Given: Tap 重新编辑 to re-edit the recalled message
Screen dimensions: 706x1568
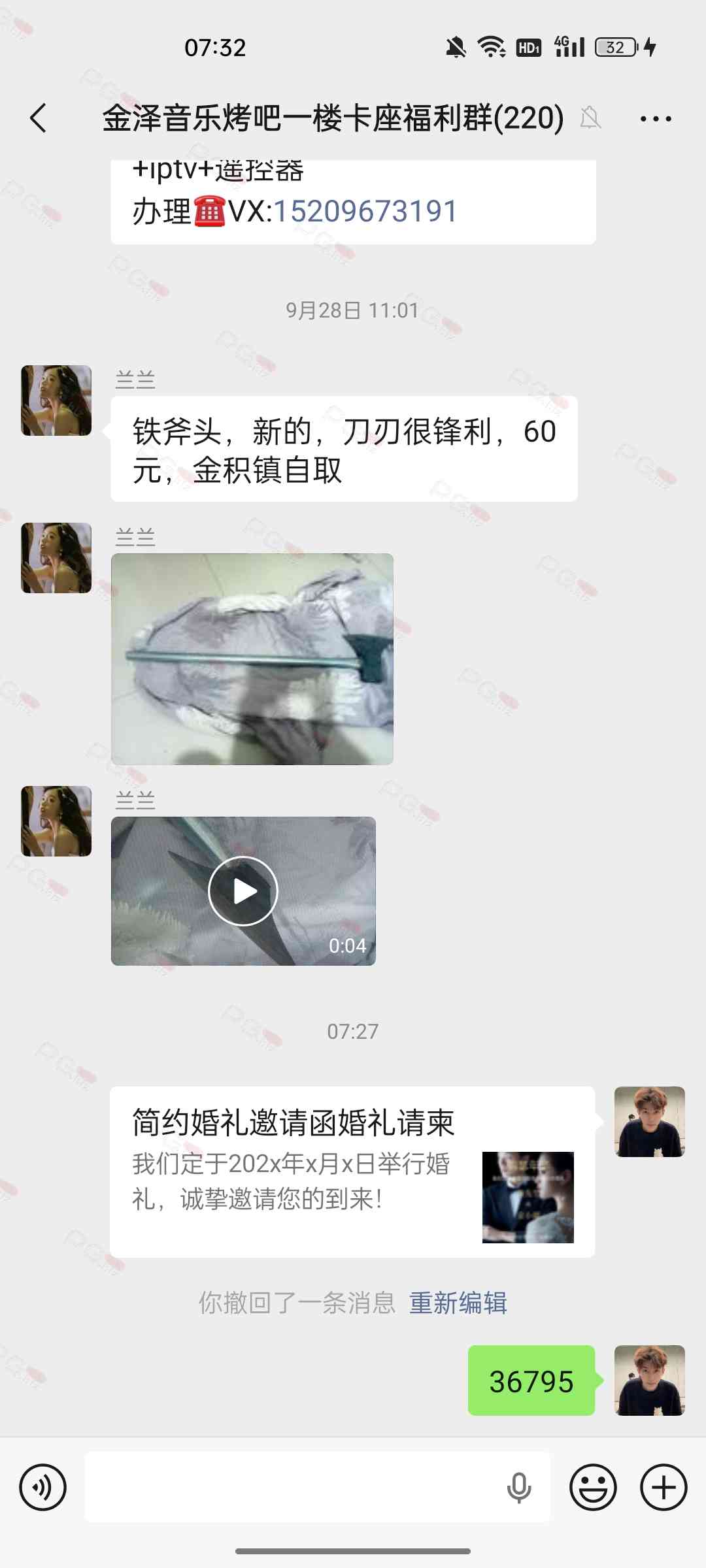Looking at the screenshot, I should point(458,1303).
